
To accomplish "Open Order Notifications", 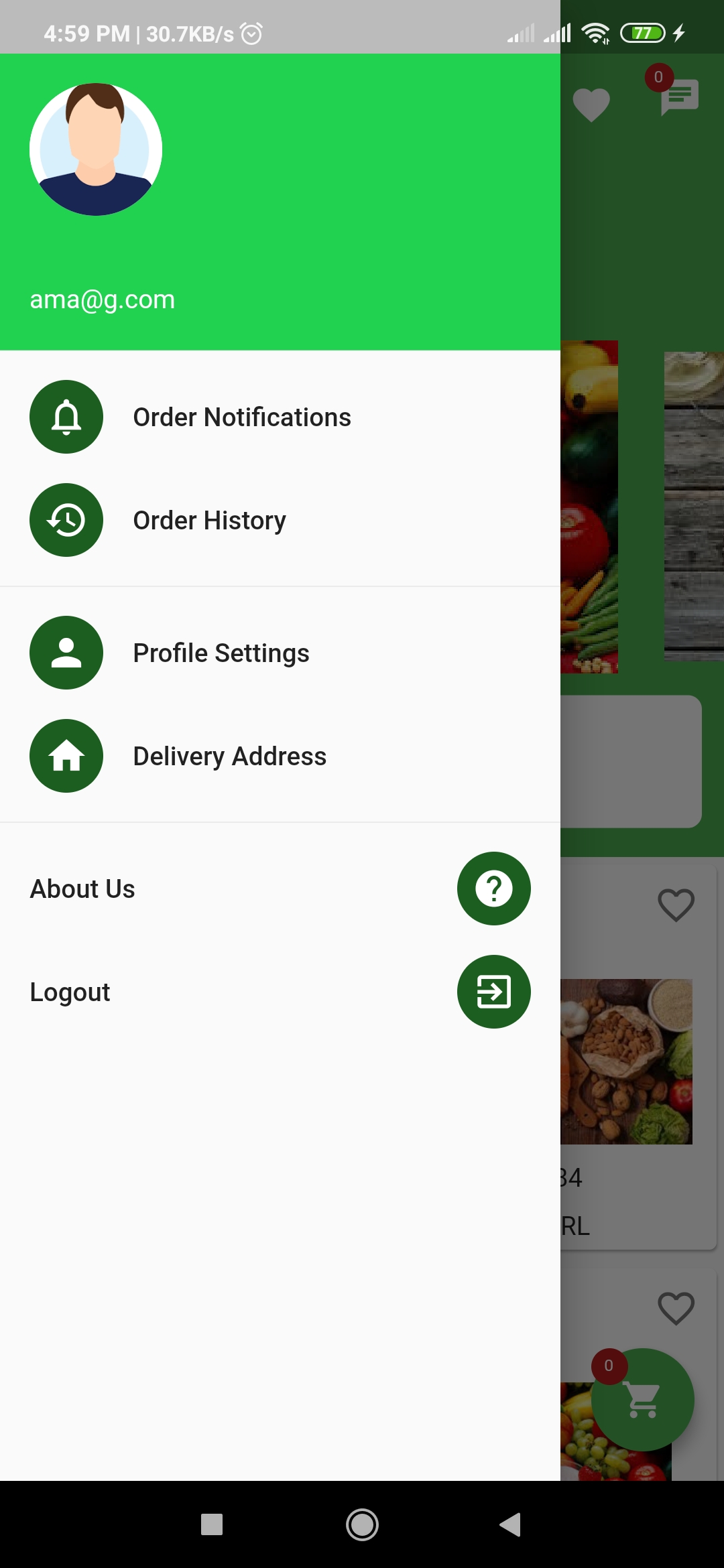I will pyautogui.click(x=241, y=417).
